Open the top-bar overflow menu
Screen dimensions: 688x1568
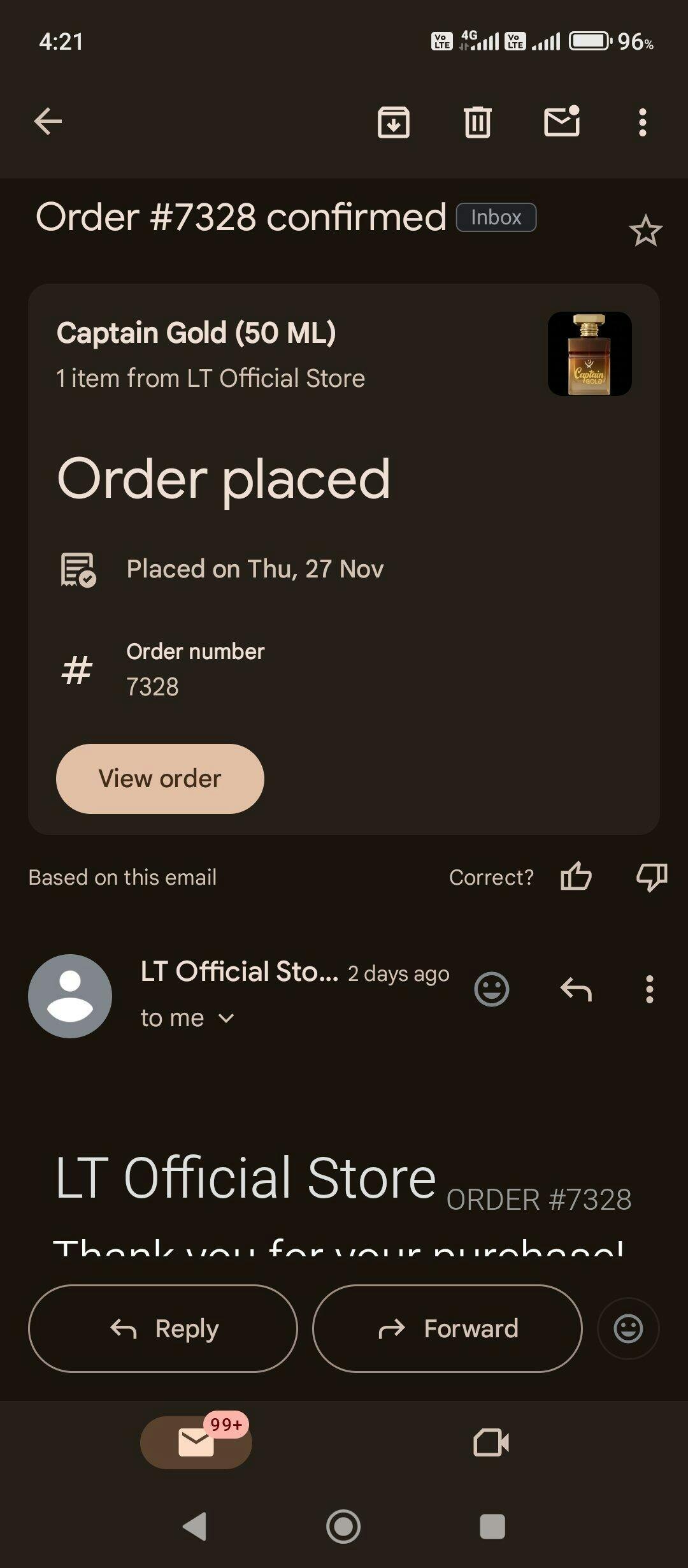click(x=642, y=122)
